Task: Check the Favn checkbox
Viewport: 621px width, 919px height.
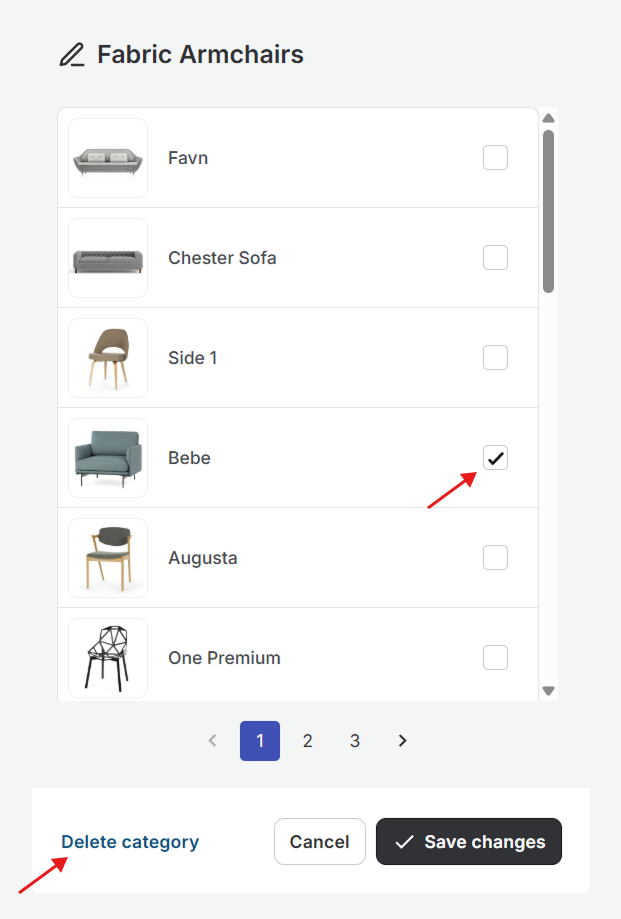Action: point(495,158)
